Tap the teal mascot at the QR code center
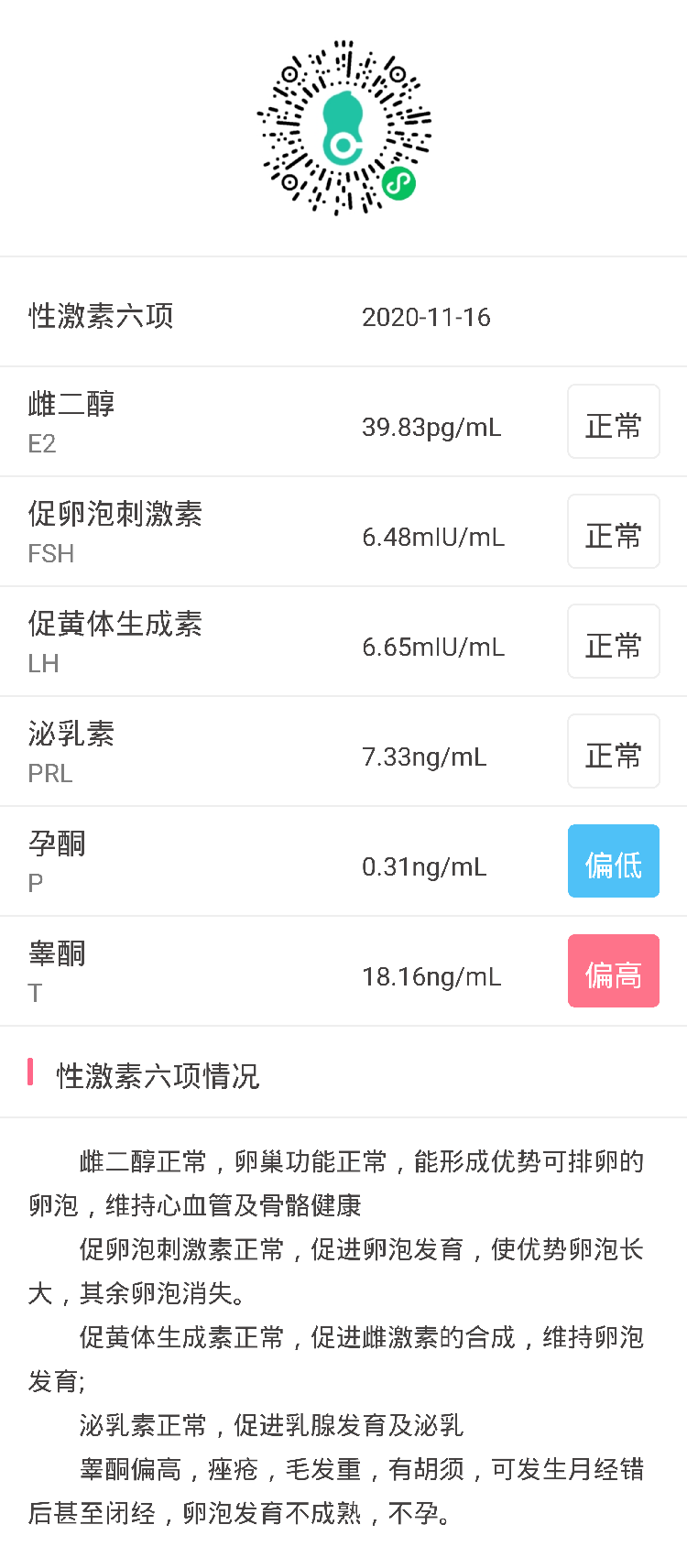The image size is (687, 1568). 343,128
